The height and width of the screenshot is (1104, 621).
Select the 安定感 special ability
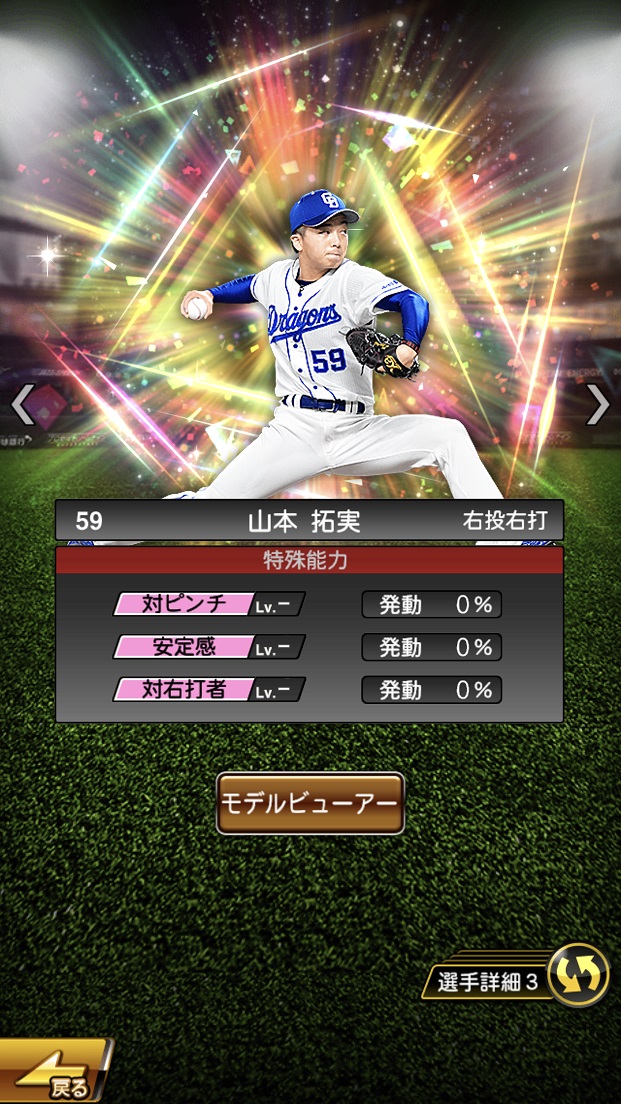click(x=209, y=647)
